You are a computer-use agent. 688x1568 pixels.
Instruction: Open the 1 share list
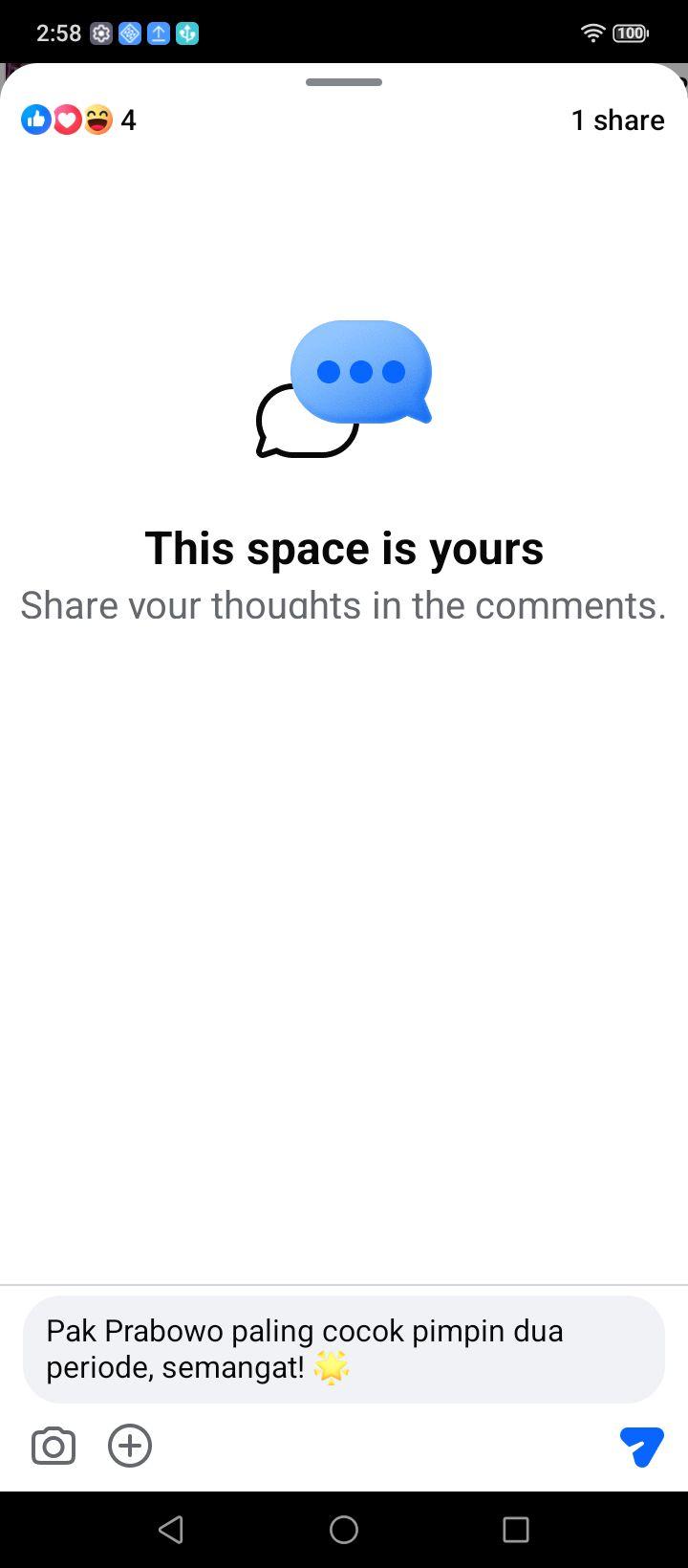(x=617, y=120)
